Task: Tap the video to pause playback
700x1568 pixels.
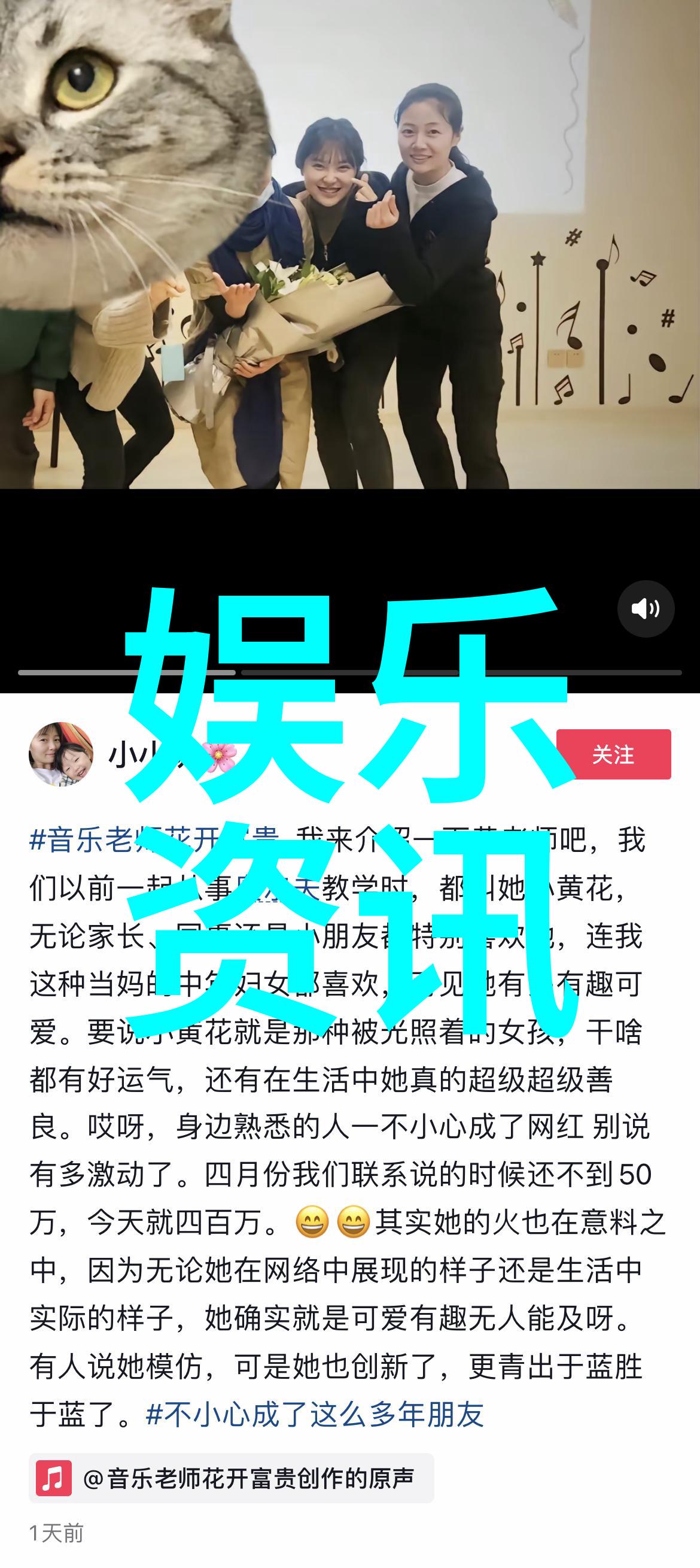Action: point(349,274)
